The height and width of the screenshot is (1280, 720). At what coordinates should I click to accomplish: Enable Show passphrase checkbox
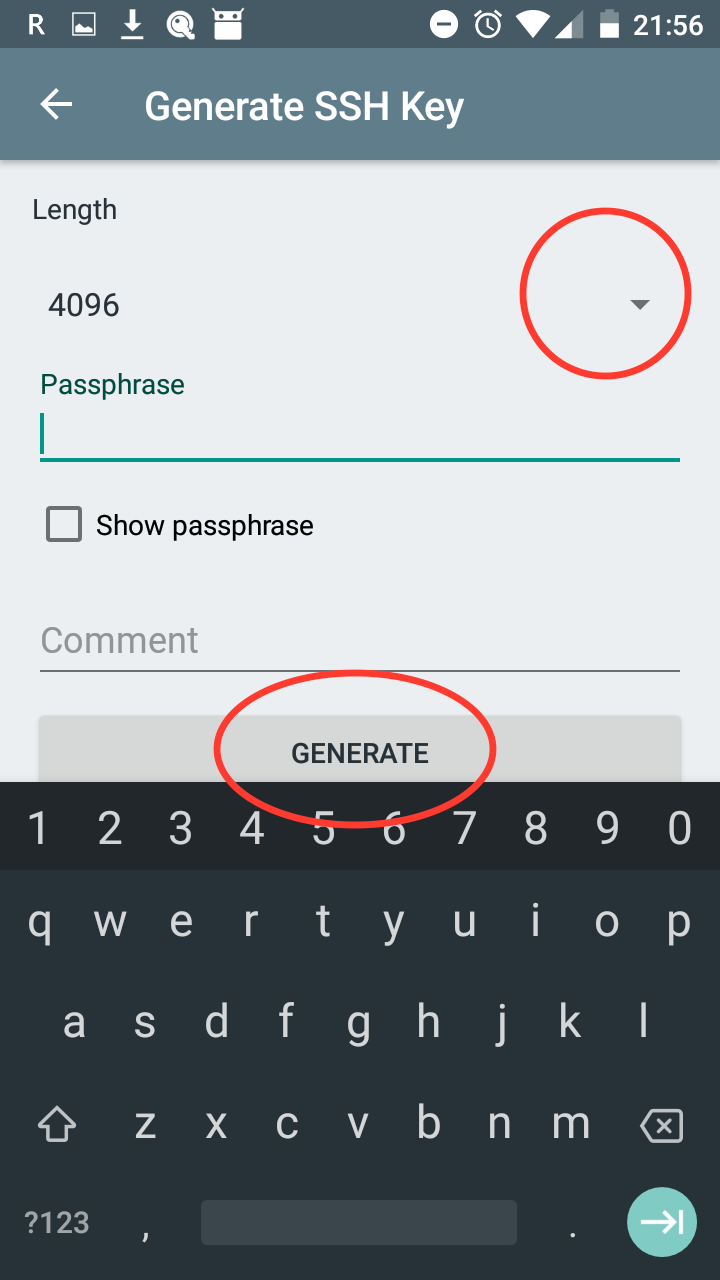pos(64,525)
